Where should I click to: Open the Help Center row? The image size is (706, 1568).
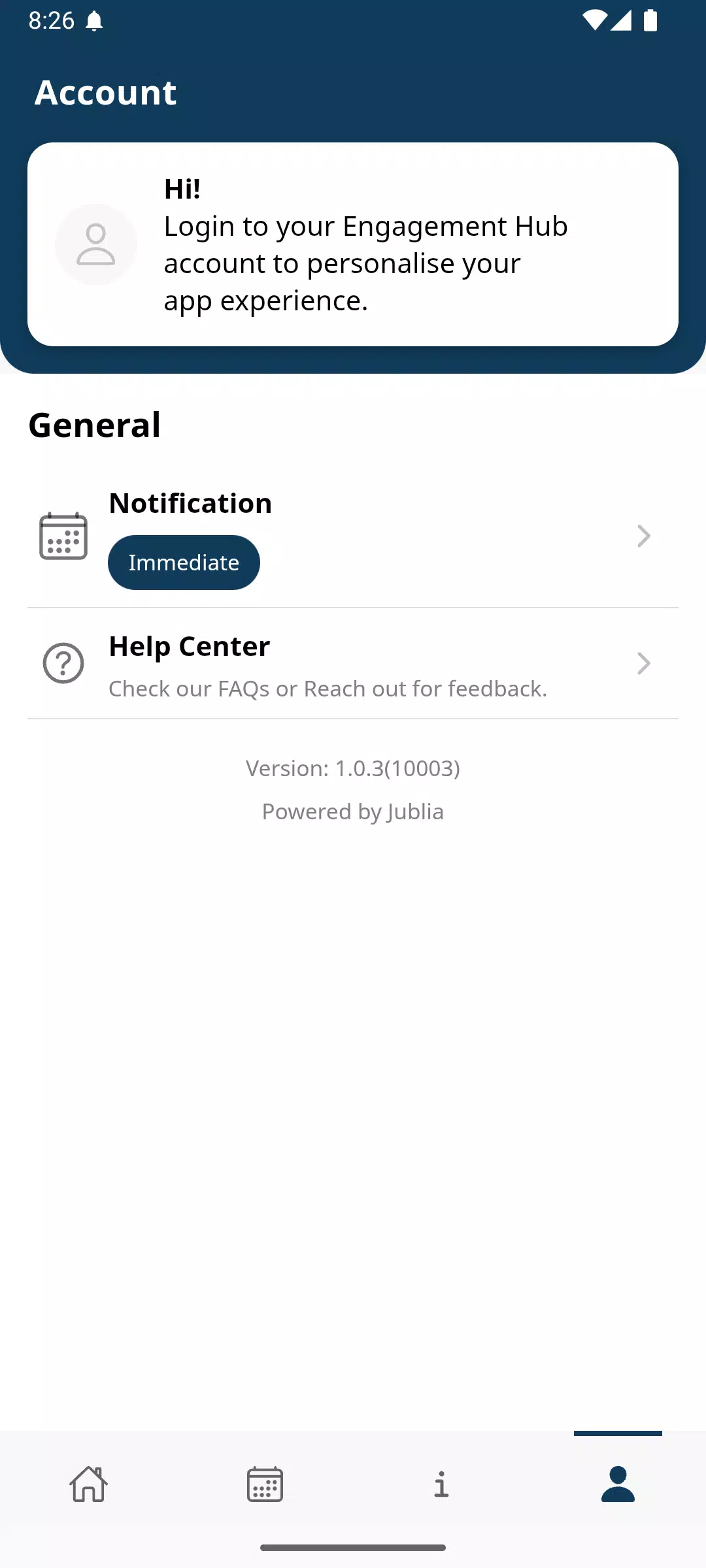pyautogui.click(x=353, y=664)
